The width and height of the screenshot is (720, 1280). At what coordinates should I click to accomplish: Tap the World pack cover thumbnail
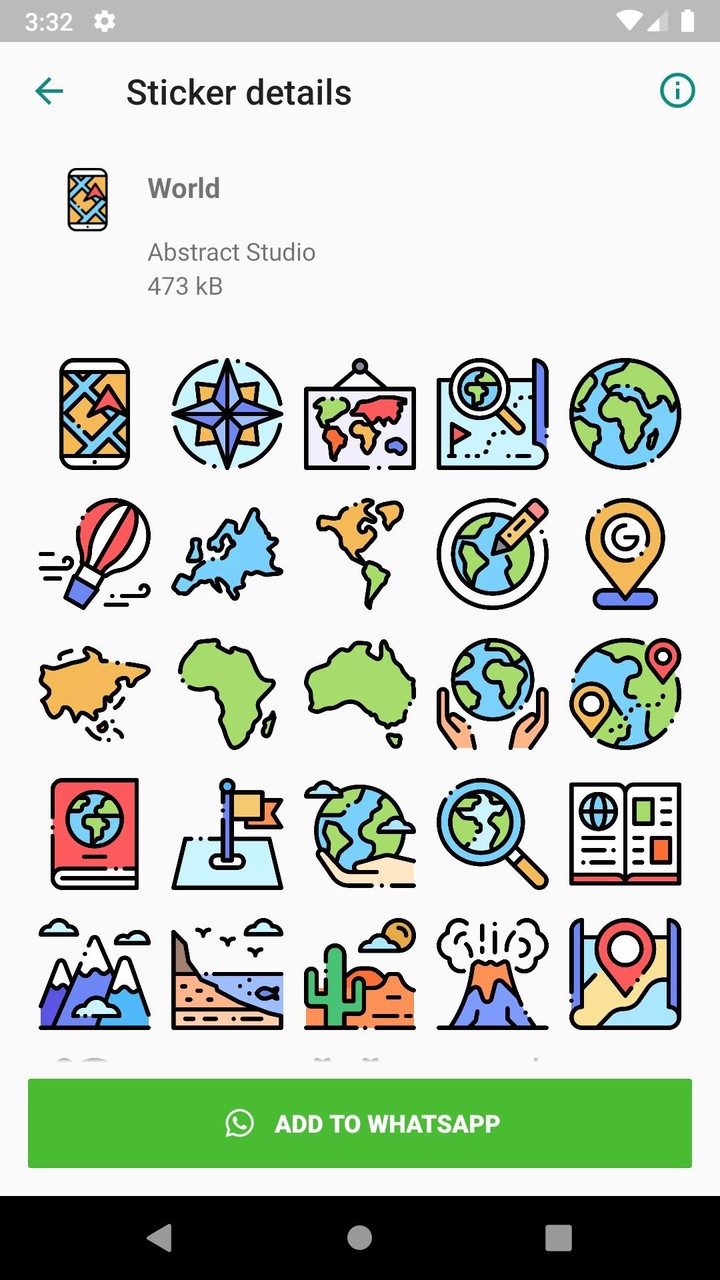tap(87, 199)
